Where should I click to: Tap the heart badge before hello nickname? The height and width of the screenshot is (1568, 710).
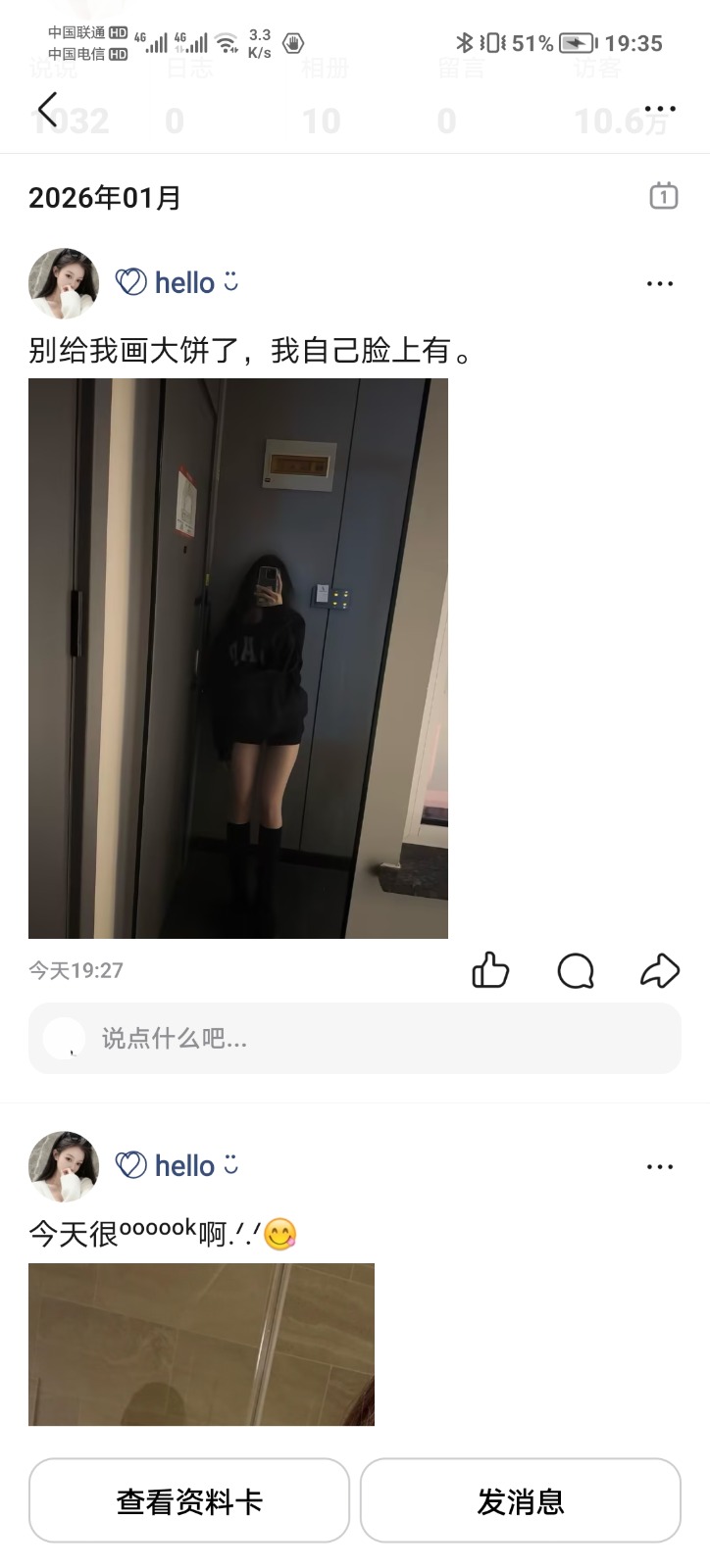click(127, 282)
